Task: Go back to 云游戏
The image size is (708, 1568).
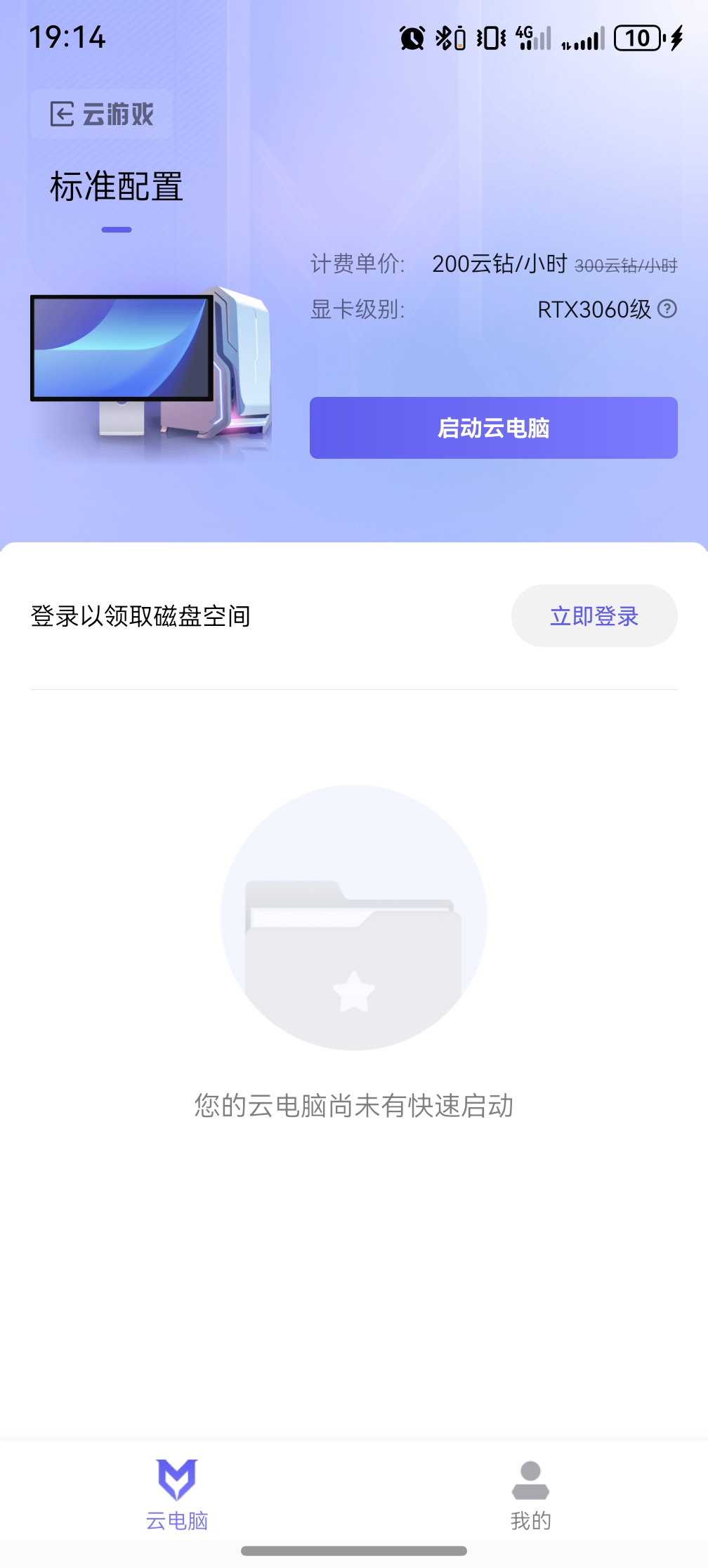Action: tap(102, 114)
